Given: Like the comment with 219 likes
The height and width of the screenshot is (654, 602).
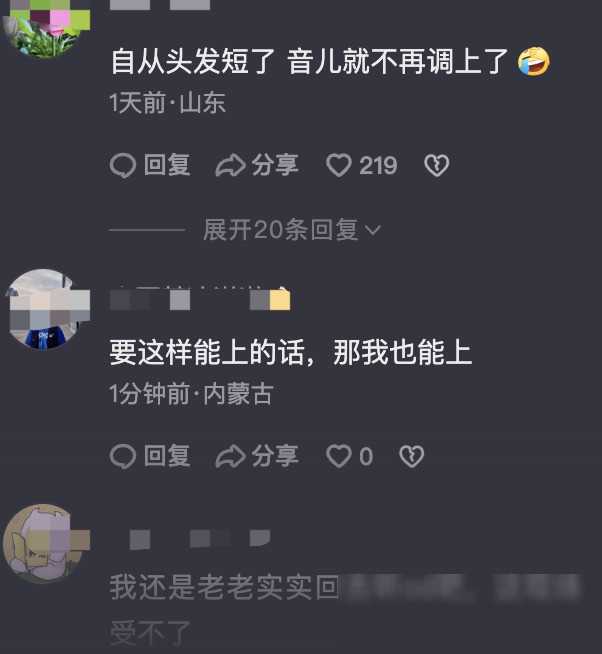Looking at the screenshot, I should (341, 165).
